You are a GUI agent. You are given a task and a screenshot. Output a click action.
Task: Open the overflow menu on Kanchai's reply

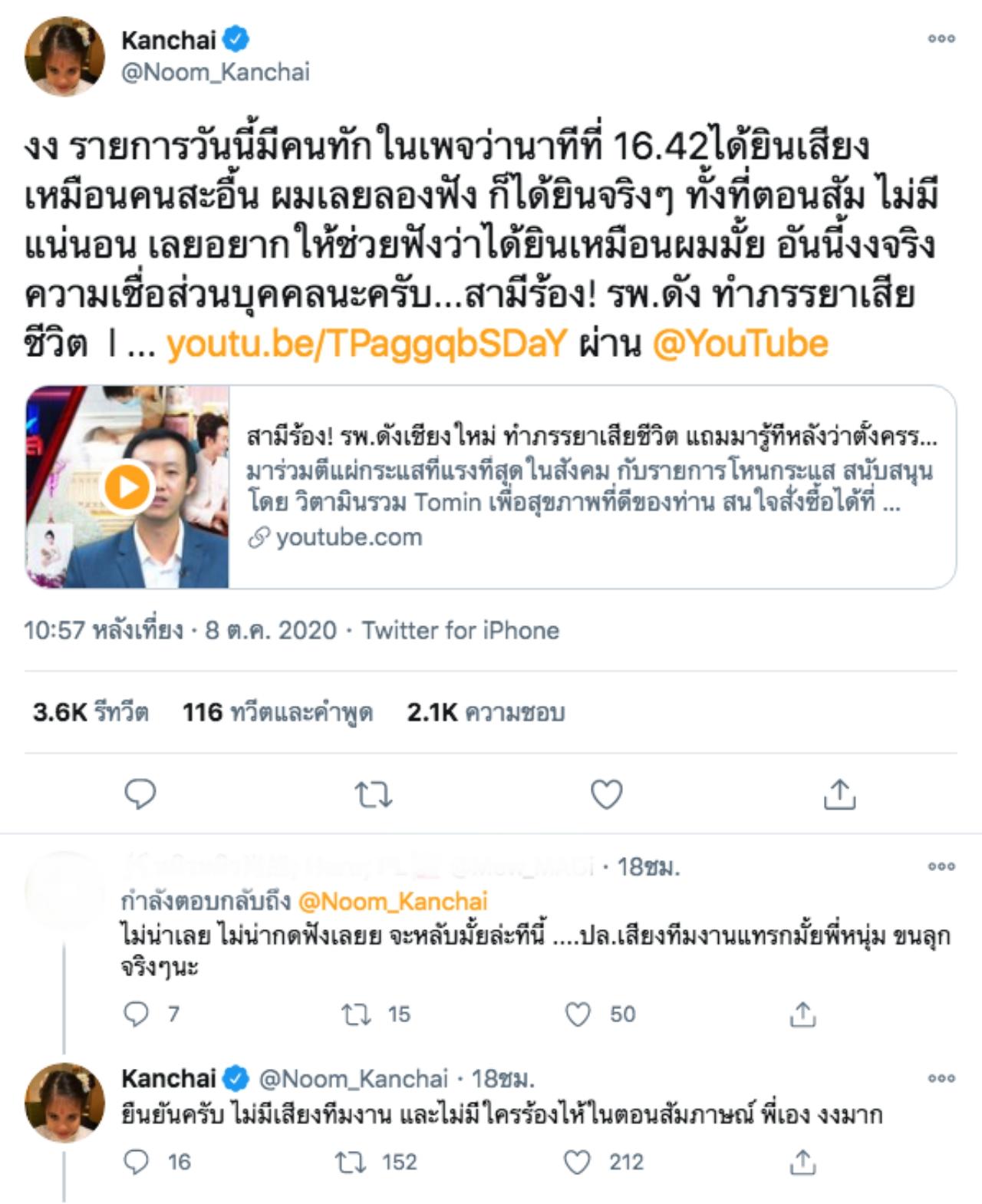pos(941,1078)
